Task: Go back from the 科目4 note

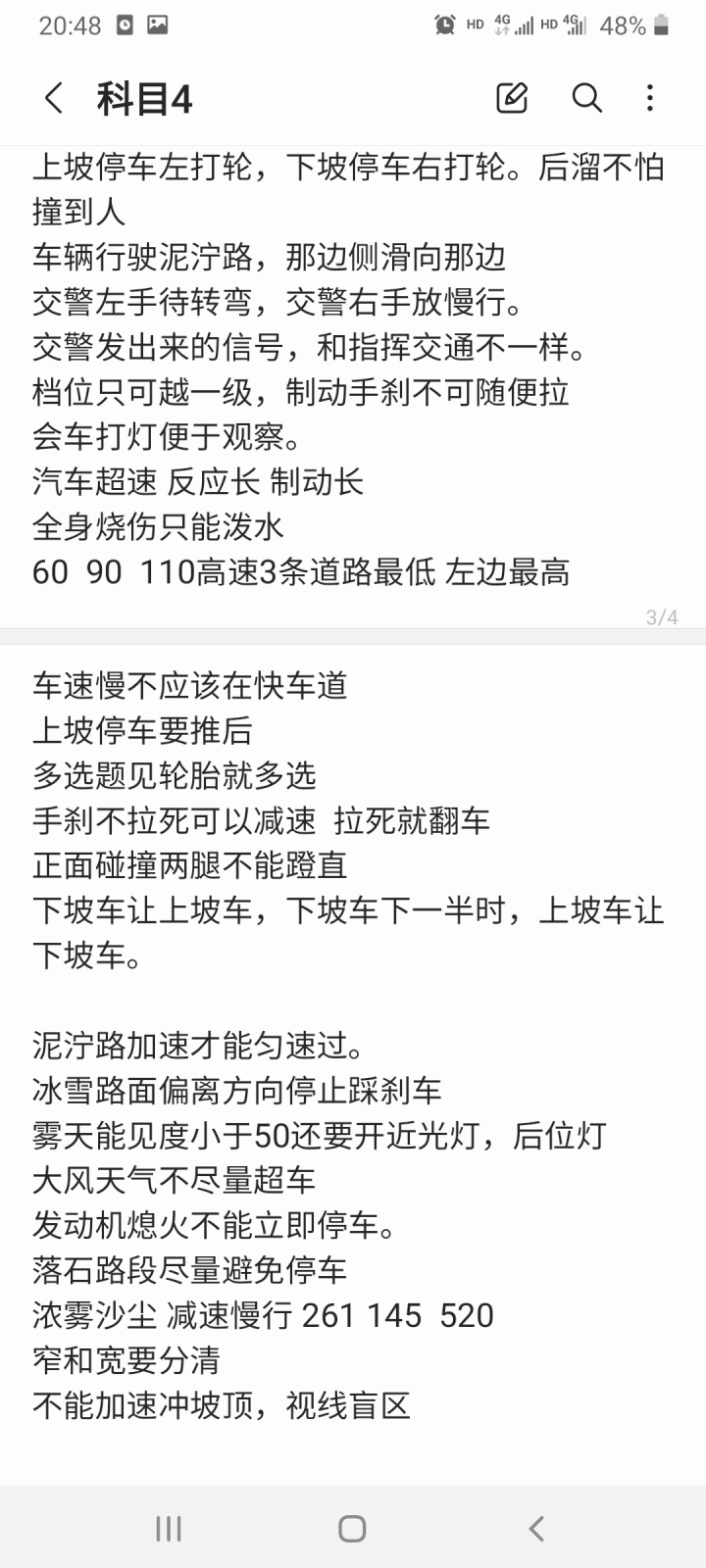Action: pos(54,98)
